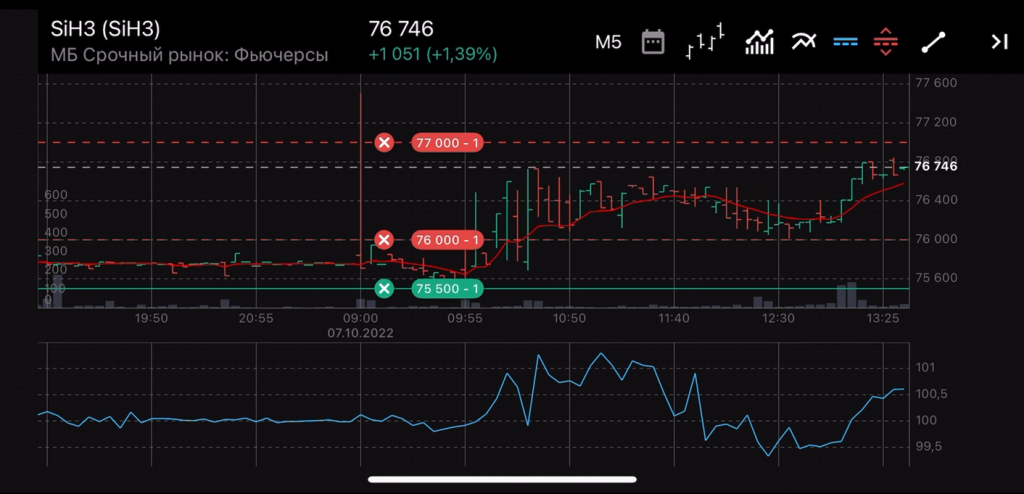The image size is (1024, 494).
Task: Change the M5 timeframe
Action: click(x=608, y=42)
